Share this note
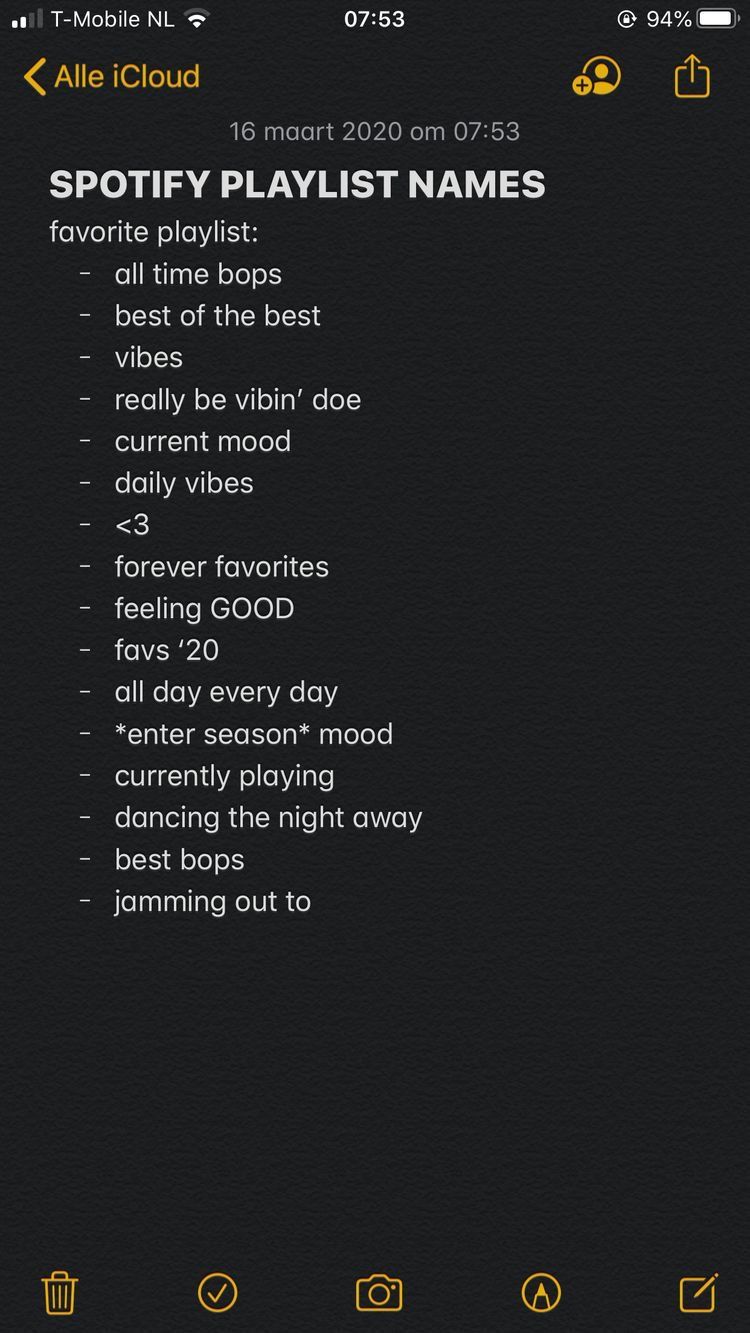 pos(692,77)
